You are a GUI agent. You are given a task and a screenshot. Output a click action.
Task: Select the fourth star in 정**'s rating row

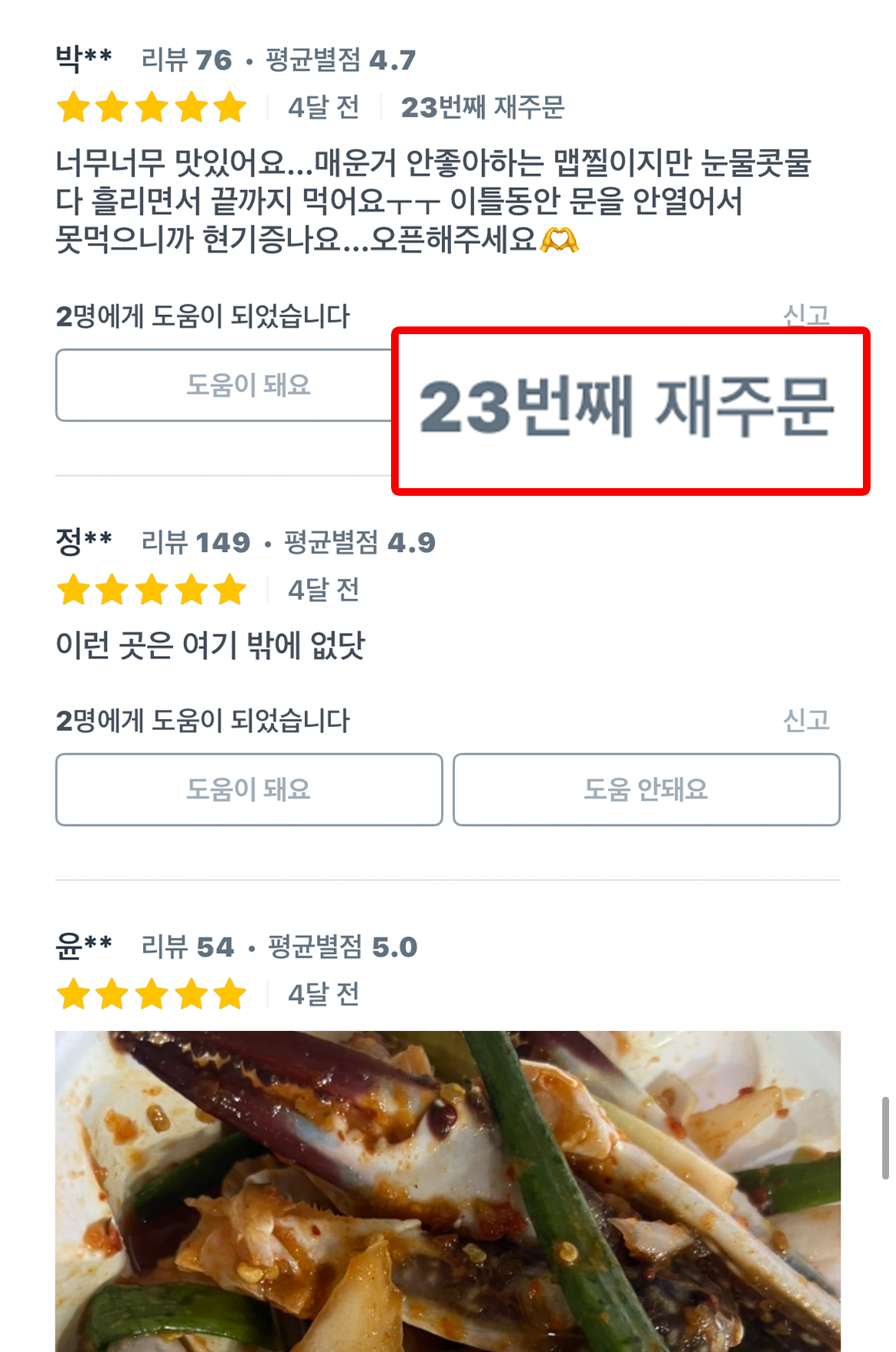[x=191, y=591]
